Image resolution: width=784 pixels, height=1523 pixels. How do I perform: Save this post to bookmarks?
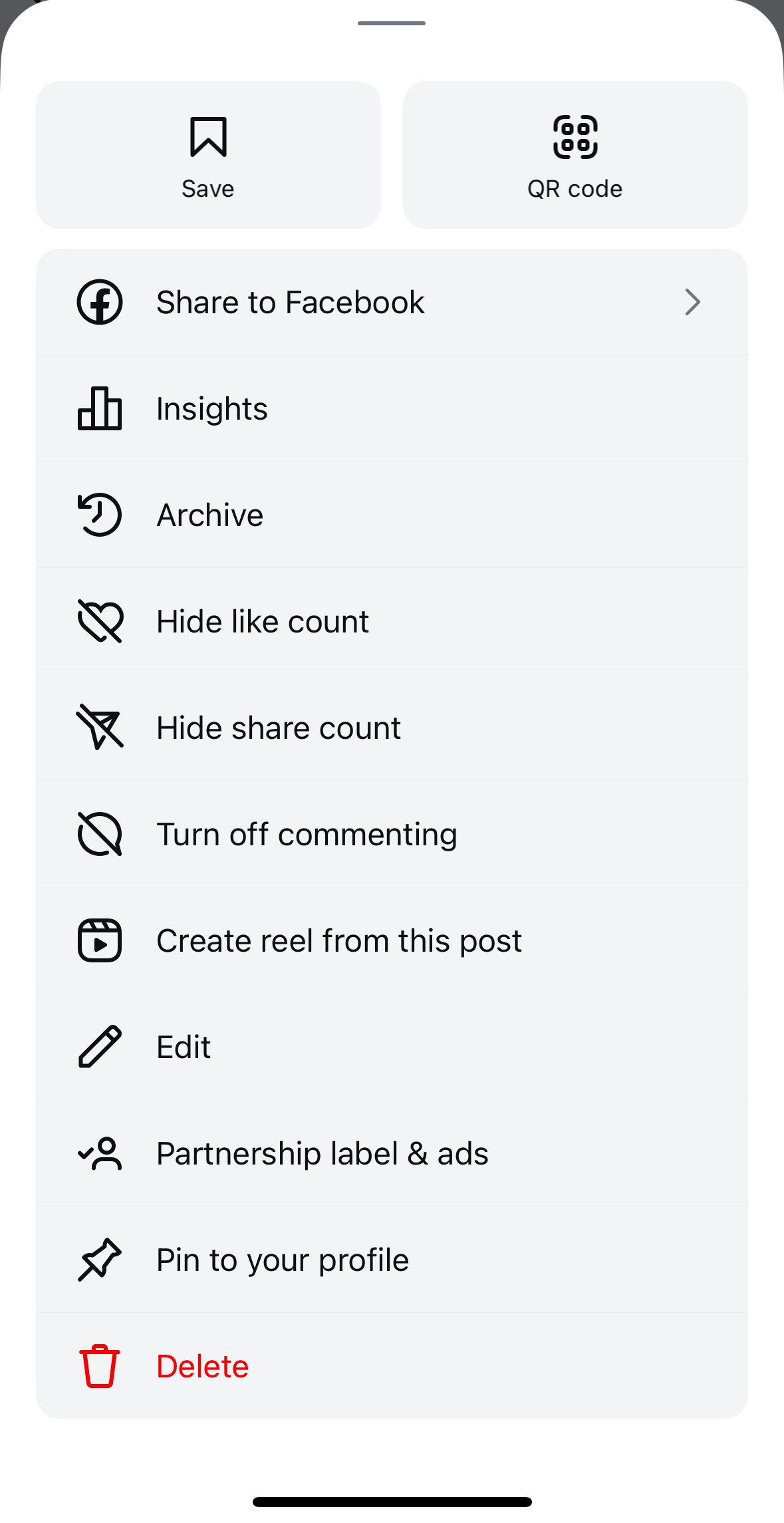[x=208, y=155]
